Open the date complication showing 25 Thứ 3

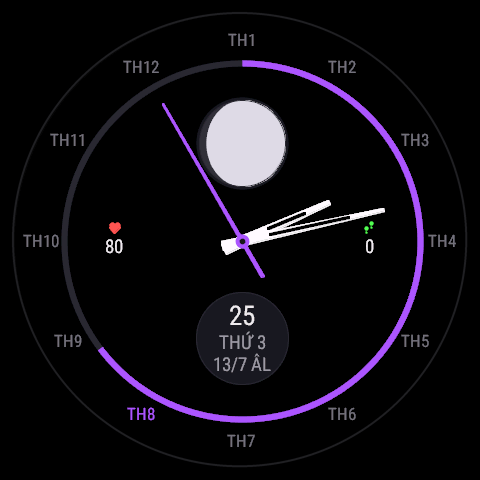coord(242,339)
